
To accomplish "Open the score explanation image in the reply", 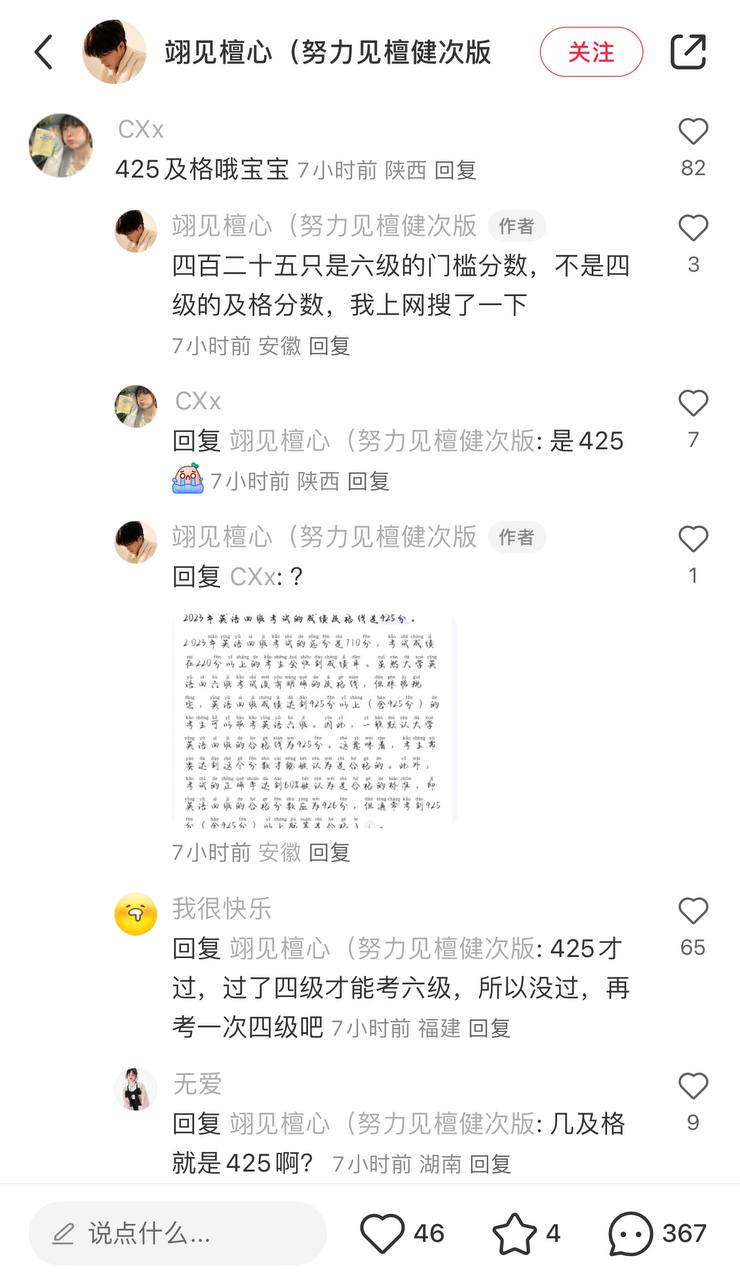I will point(315,715).
